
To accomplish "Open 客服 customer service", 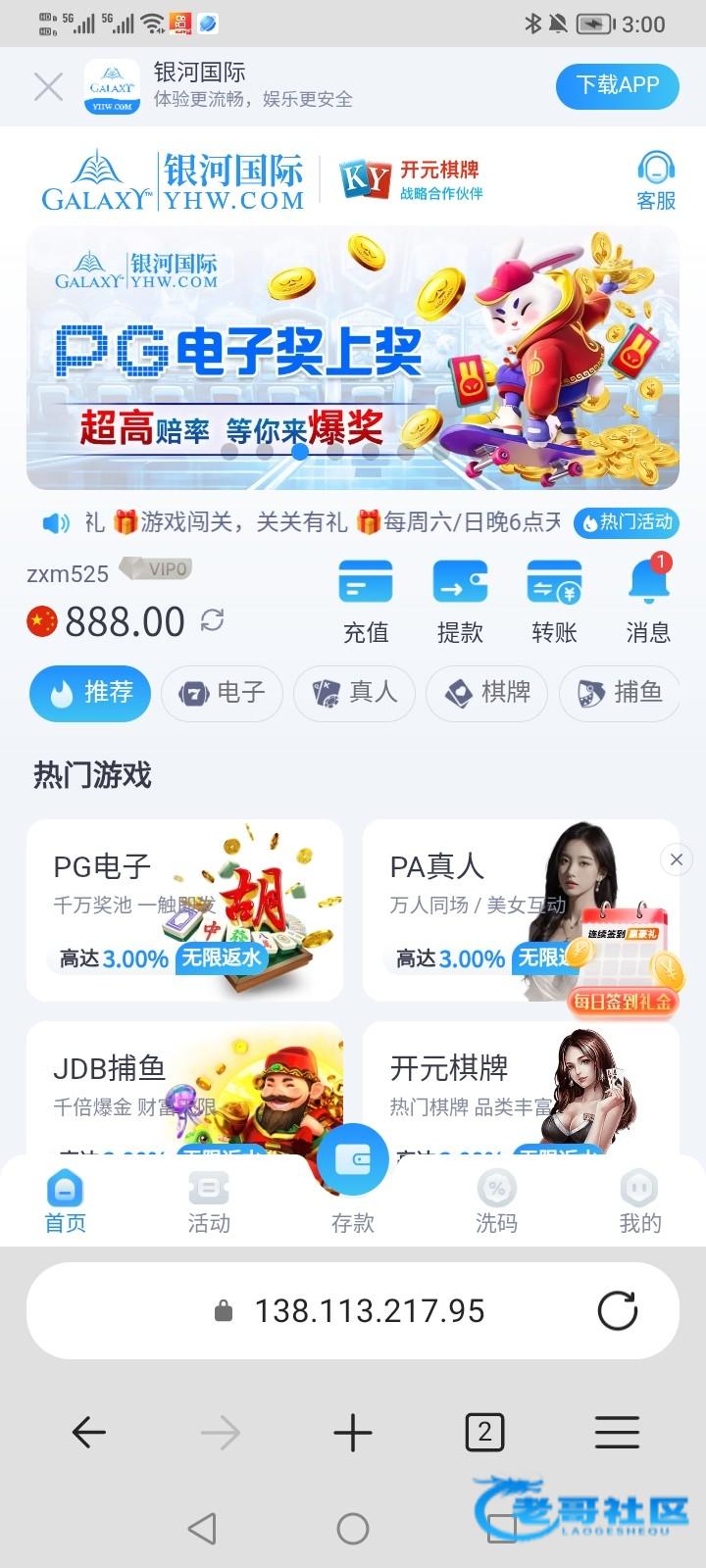I will [656, 181].
